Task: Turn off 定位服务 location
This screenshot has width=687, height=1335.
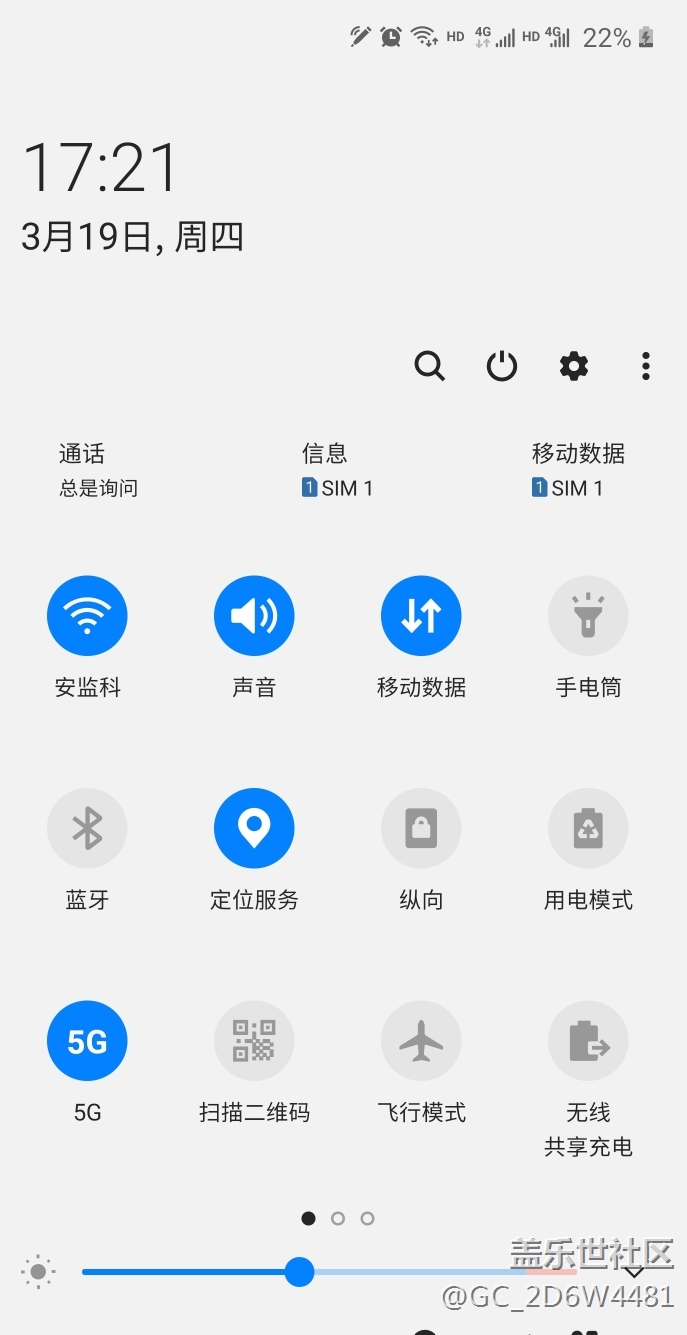Action: click(254, 828)
